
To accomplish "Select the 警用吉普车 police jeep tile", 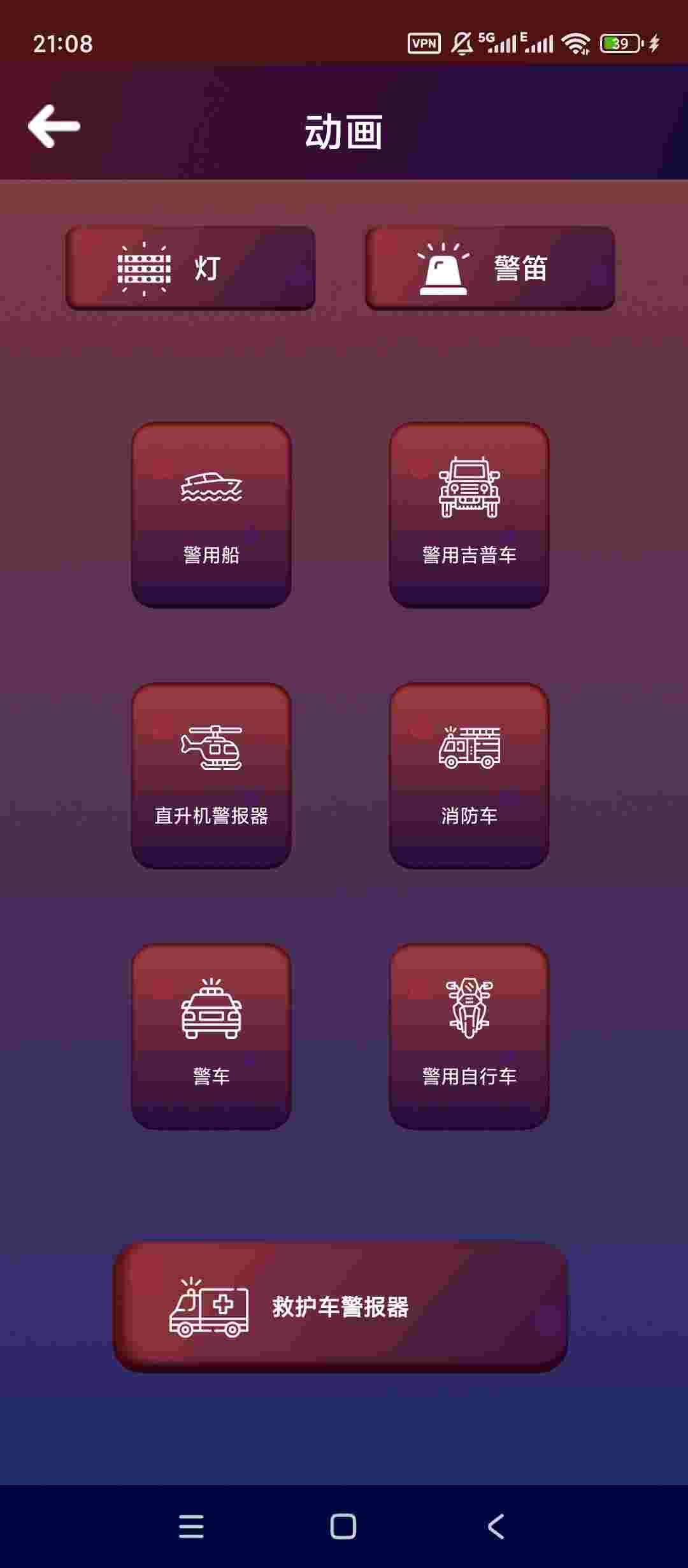I will (469, 514).
